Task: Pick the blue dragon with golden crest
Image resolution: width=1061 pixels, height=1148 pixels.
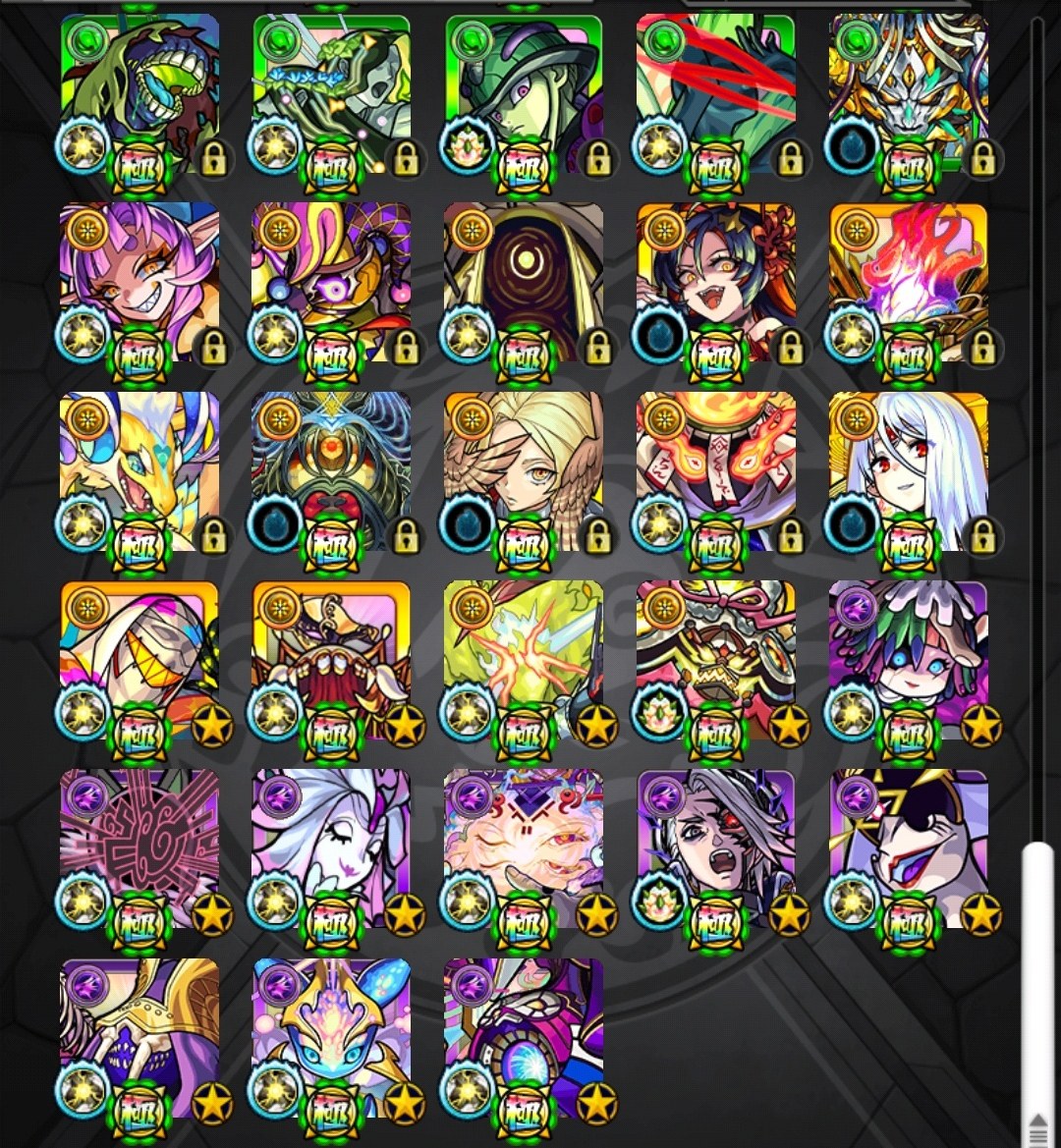Action: 331,1037
